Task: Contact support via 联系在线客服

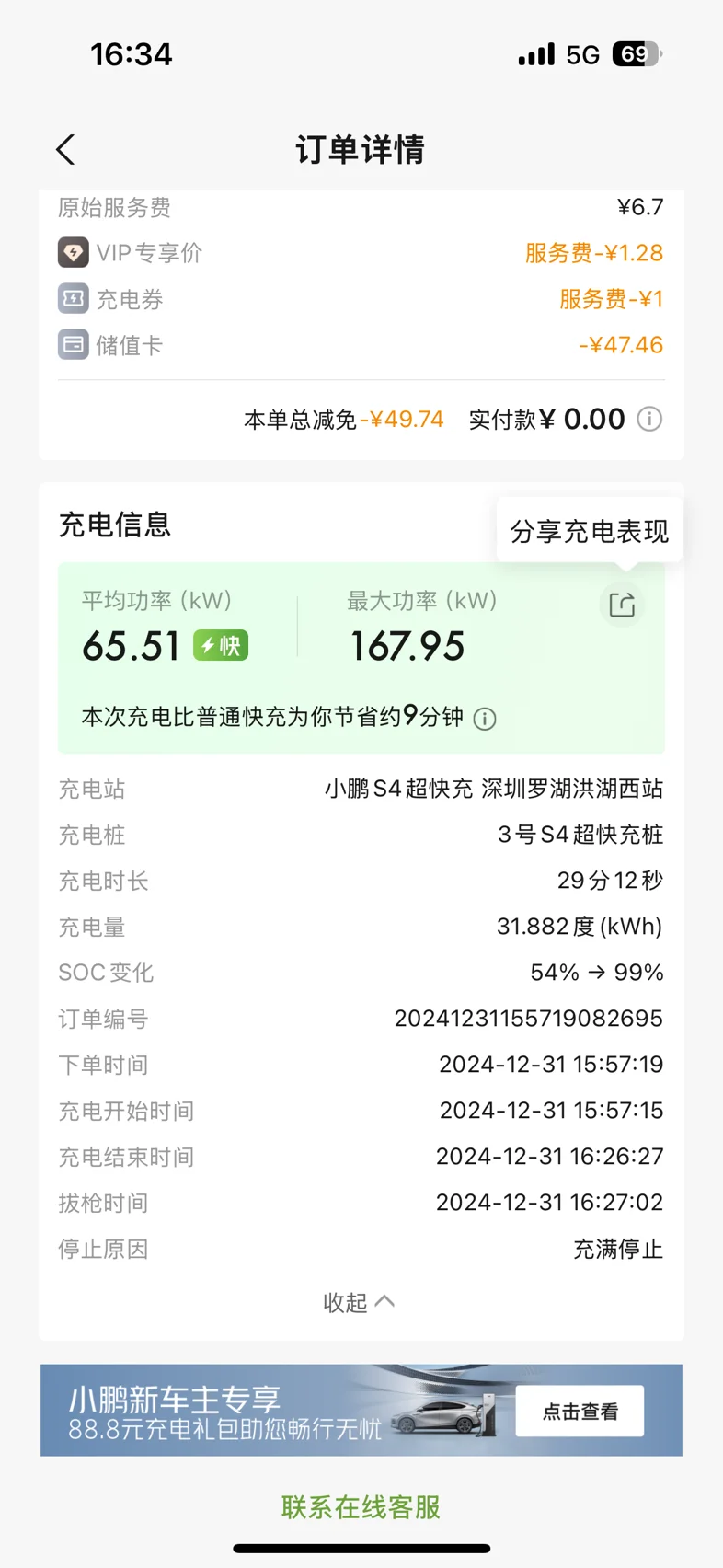Action: [361, 1507]
